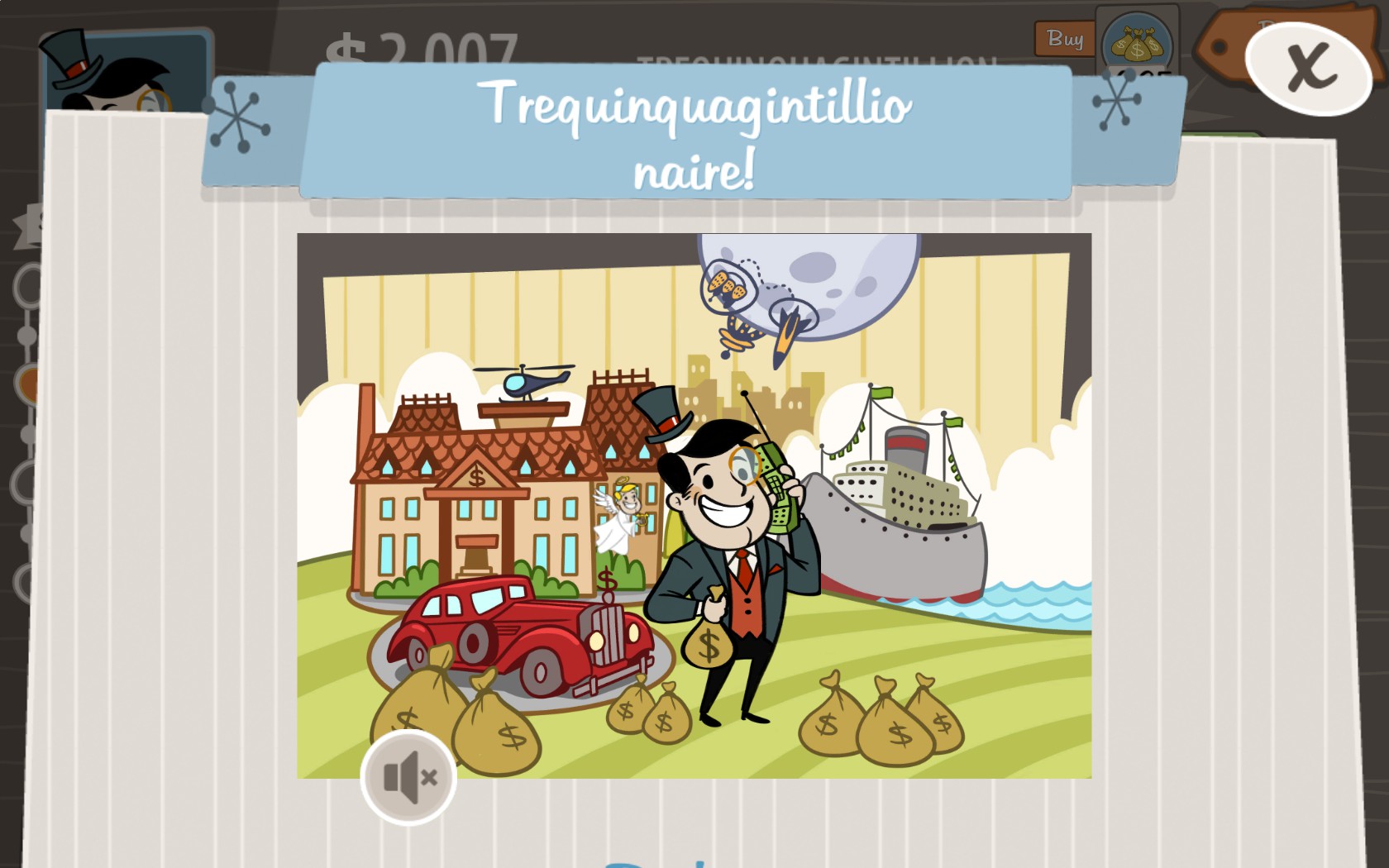
Task: Close the Trequinquagintillionaire popup
Action: [1308, 68]
